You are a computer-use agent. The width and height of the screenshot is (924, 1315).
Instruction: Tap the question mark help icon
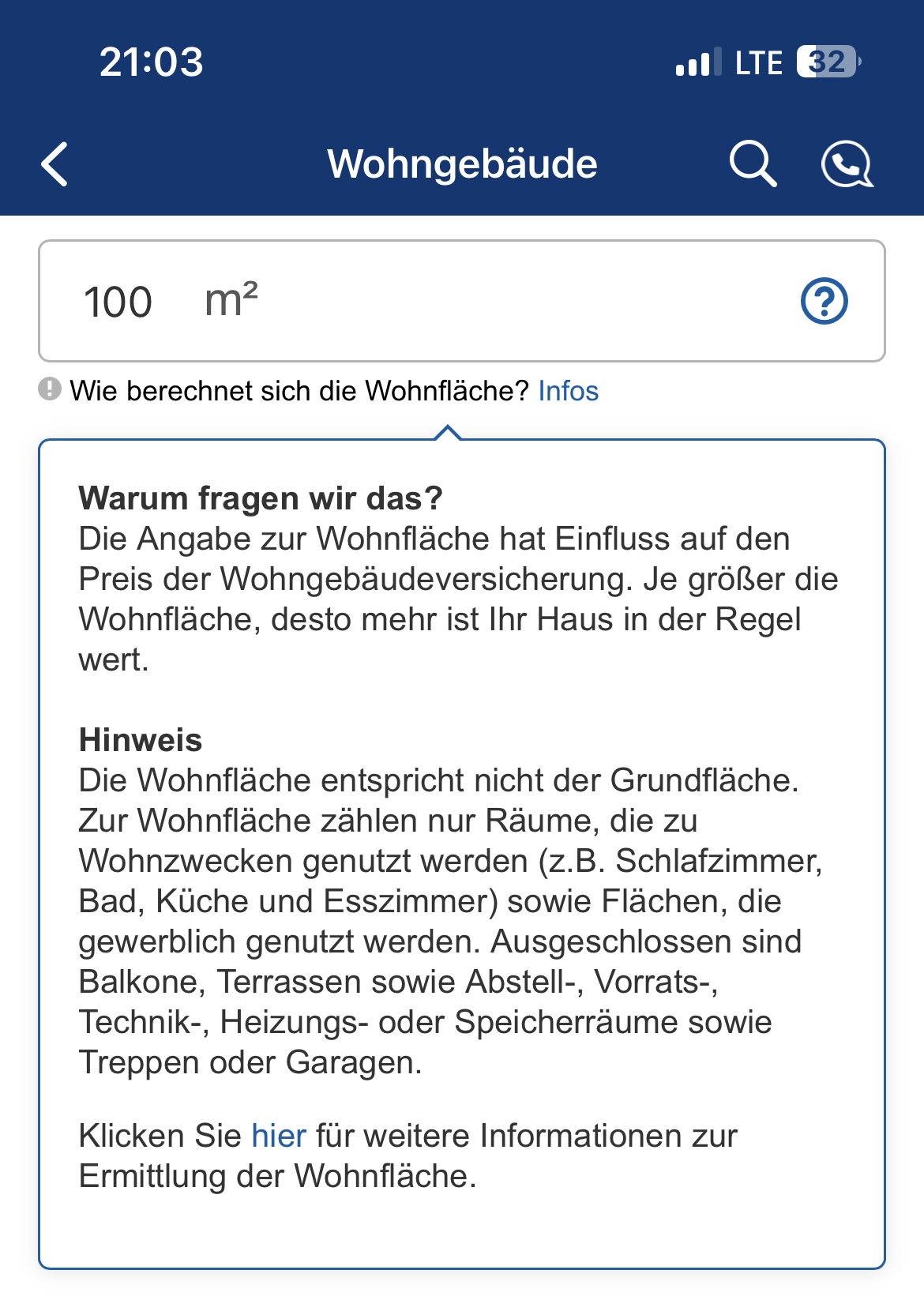(x=824, y=302)
